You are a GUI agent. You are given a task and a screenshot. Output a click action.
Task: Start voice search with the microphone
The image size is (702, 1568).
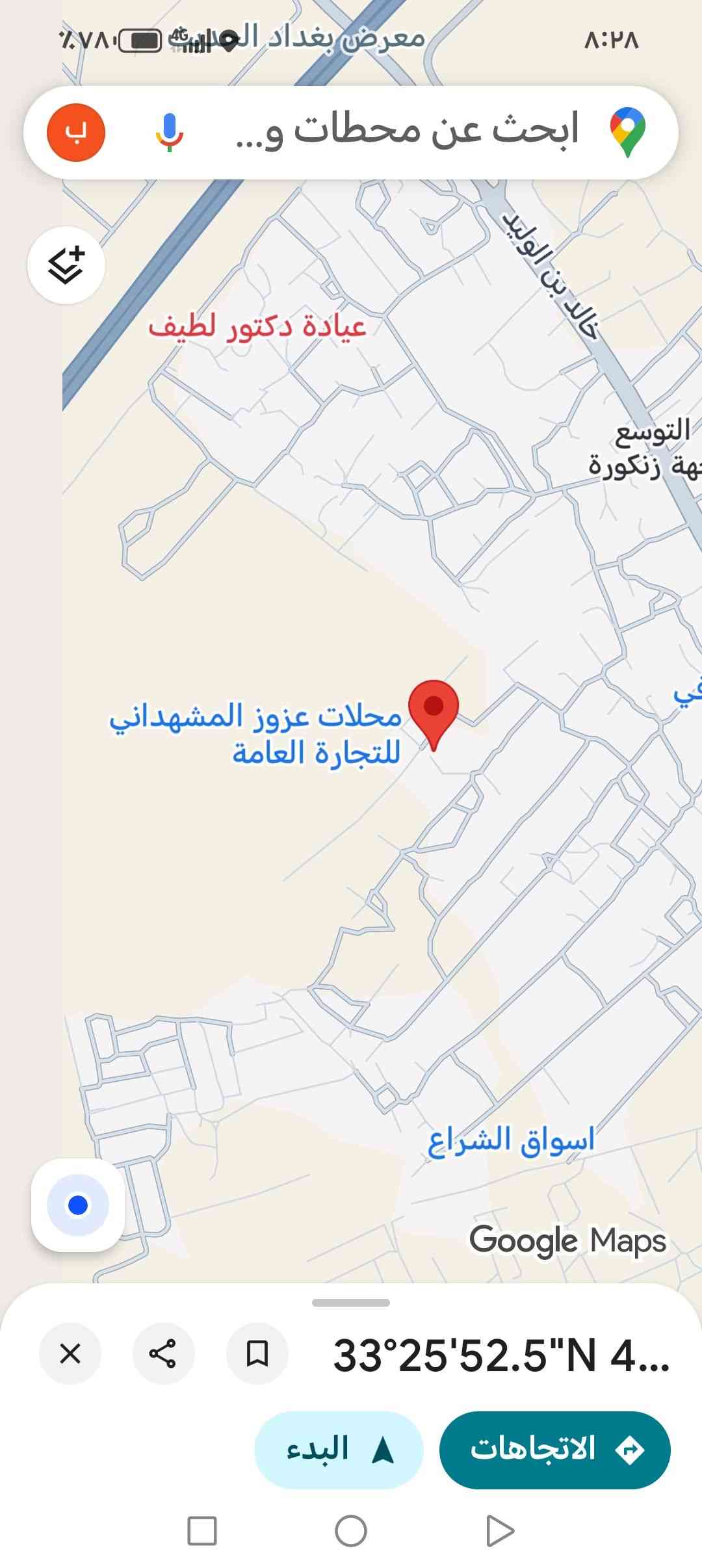pos(170,132)
